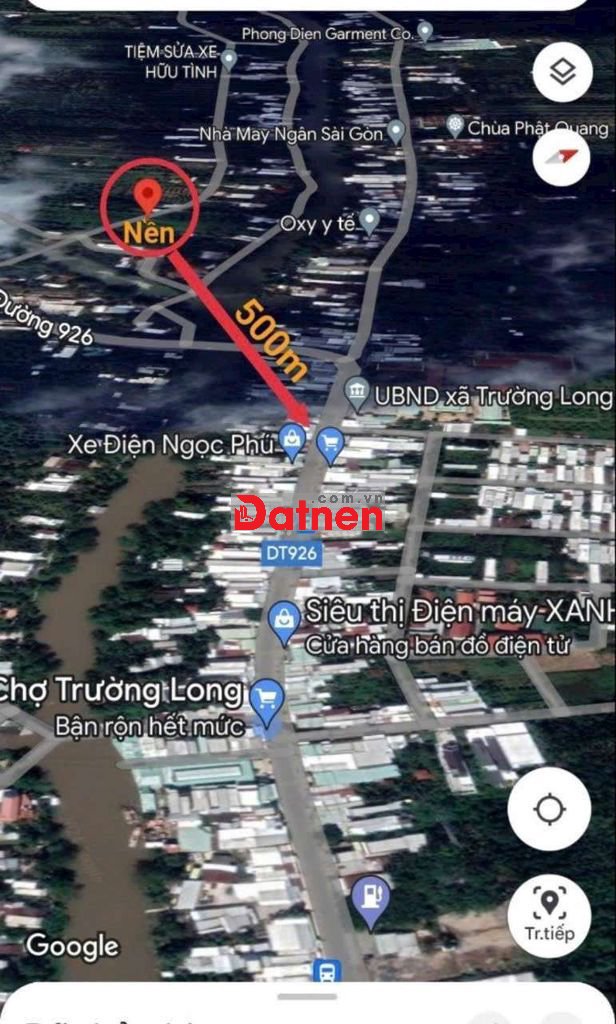616x1024 pixels.
Task: Center the map on my location
Action: tap(549, 809)
